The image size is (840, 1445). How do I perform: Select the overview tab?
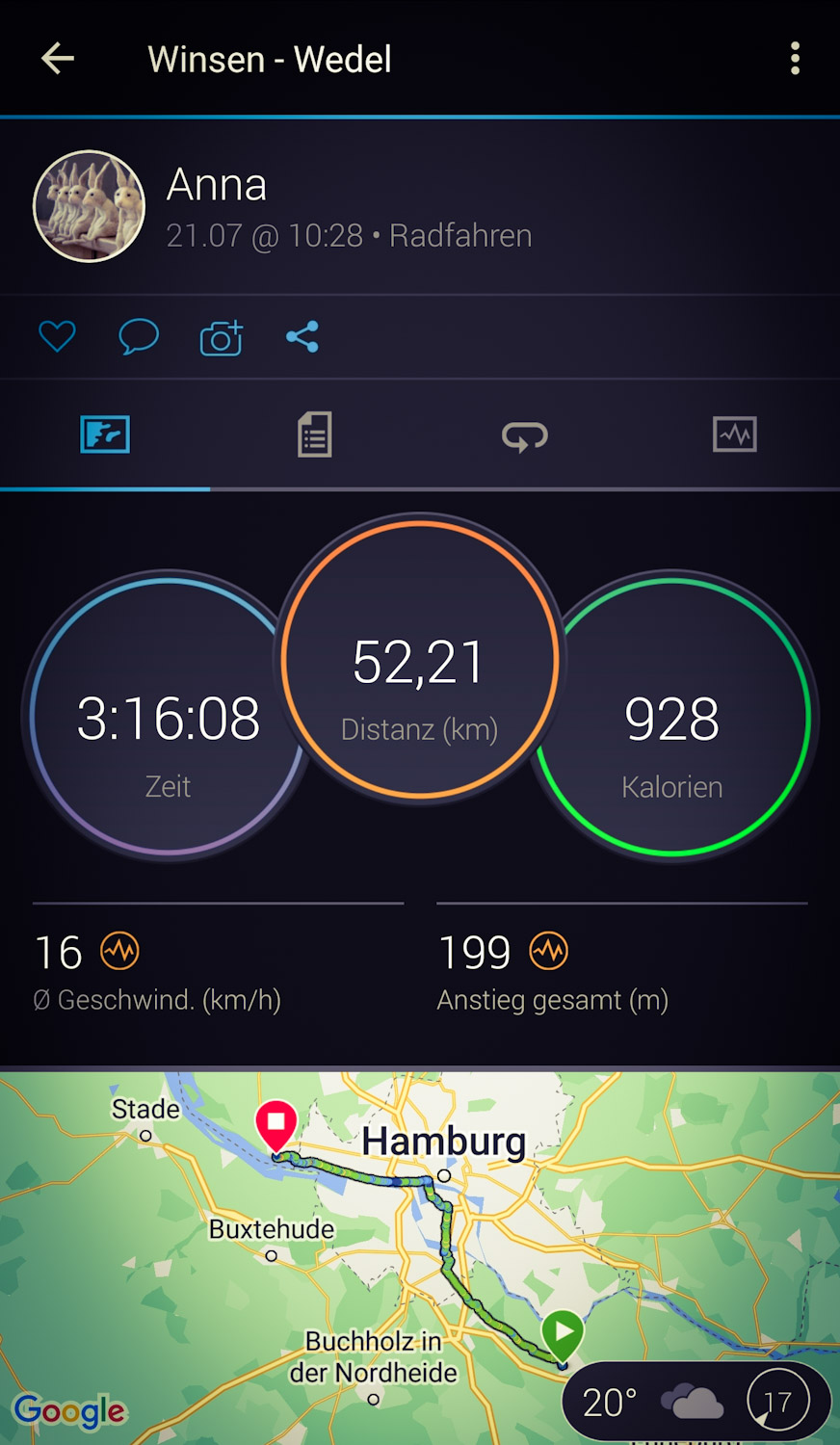tap(105, 435)
